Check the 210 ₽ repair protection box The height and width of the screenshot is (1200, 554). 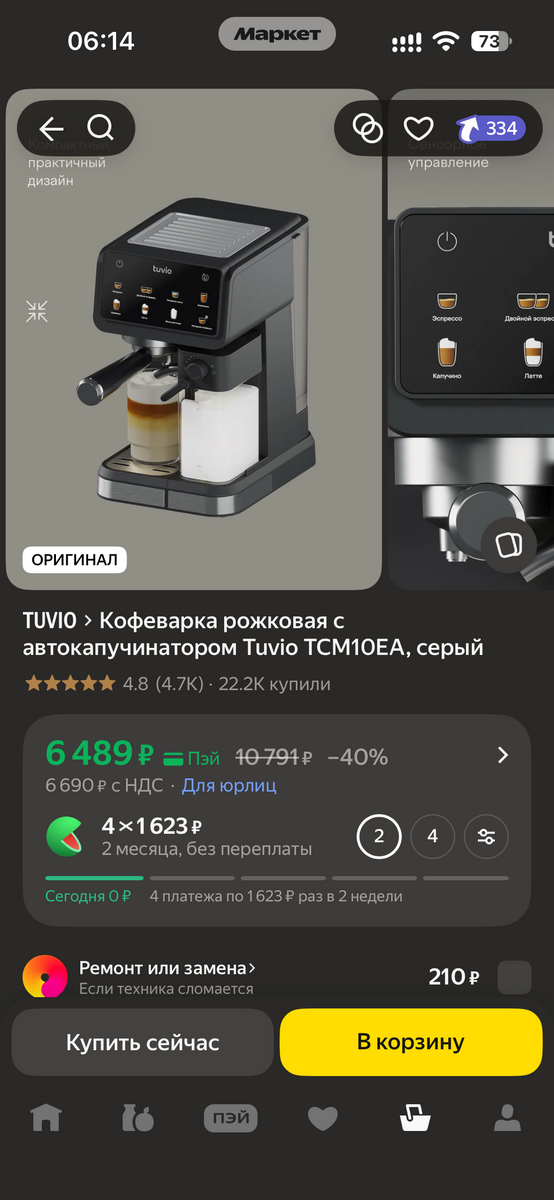pyautogui.click(x=515, y=977)
